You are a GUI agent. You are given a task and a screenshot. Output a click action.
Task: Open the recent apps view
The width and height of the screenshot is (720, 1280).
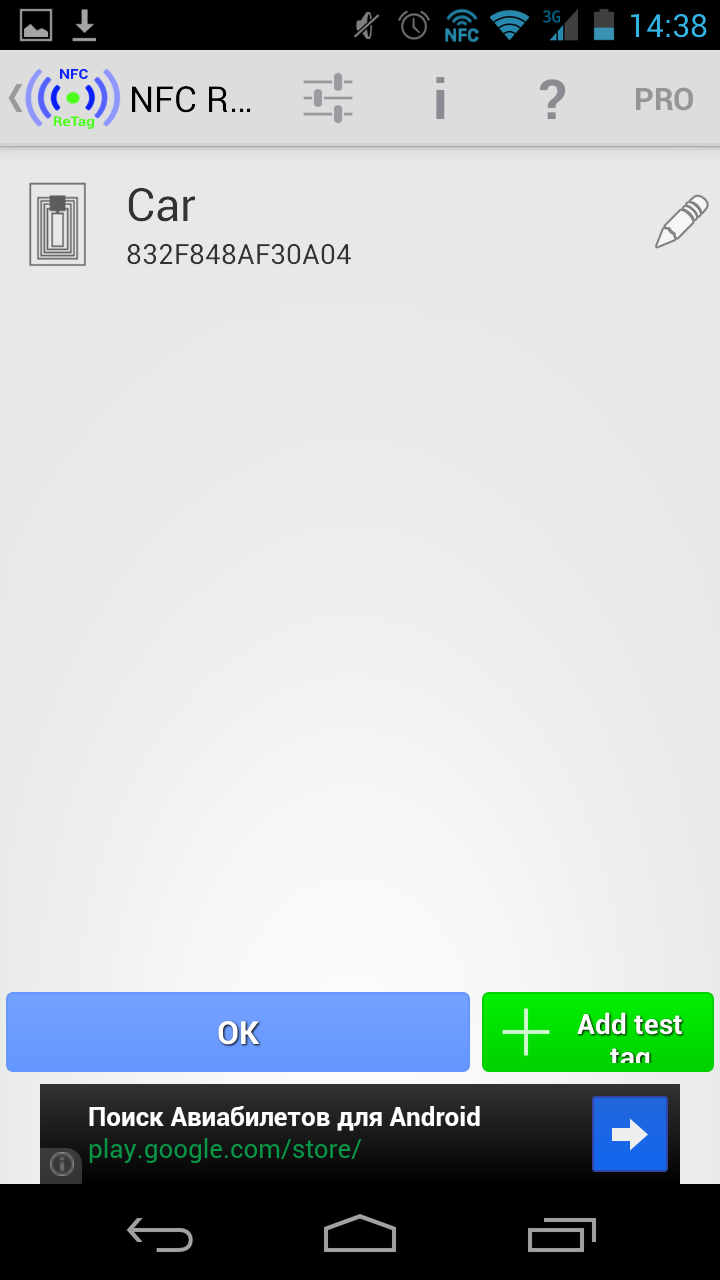[x=561, y=1234]
